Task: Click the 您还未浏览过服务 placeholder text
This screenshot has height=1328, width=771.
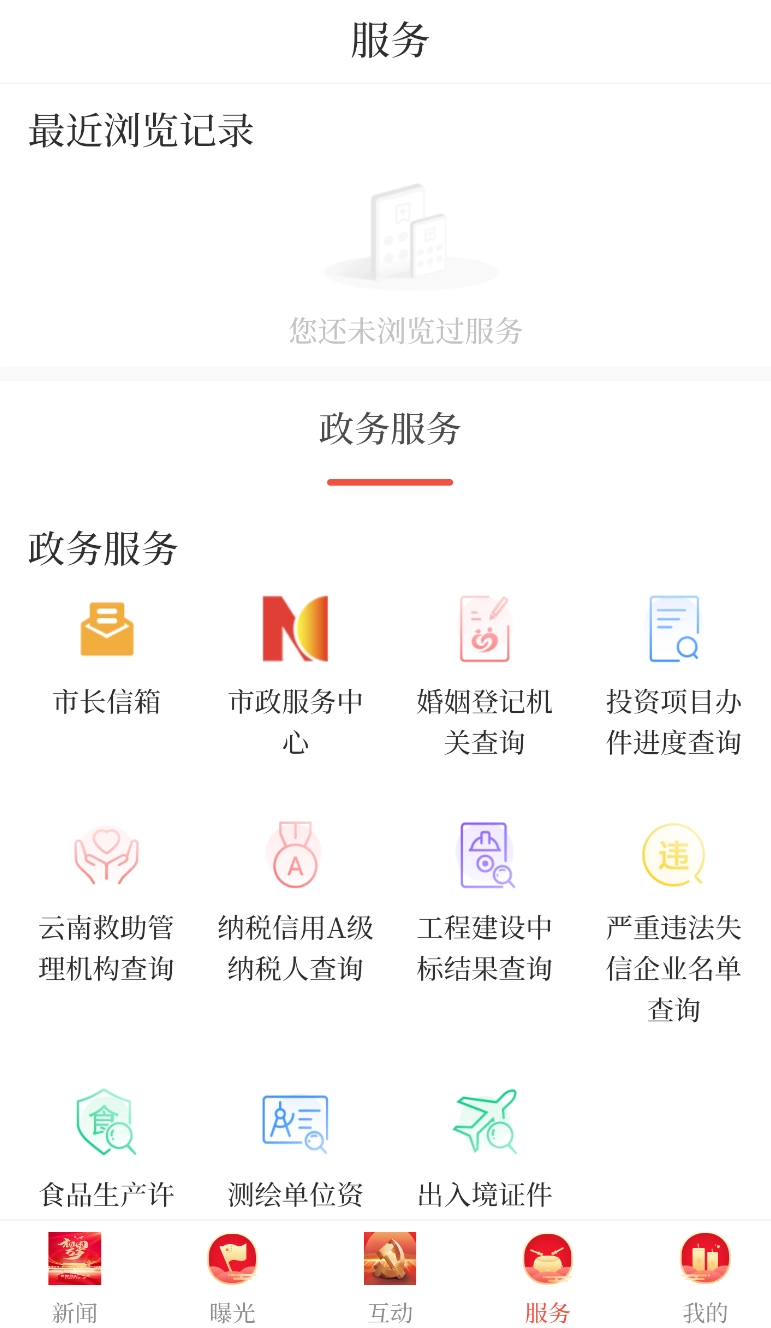Action: coord(403,331)
